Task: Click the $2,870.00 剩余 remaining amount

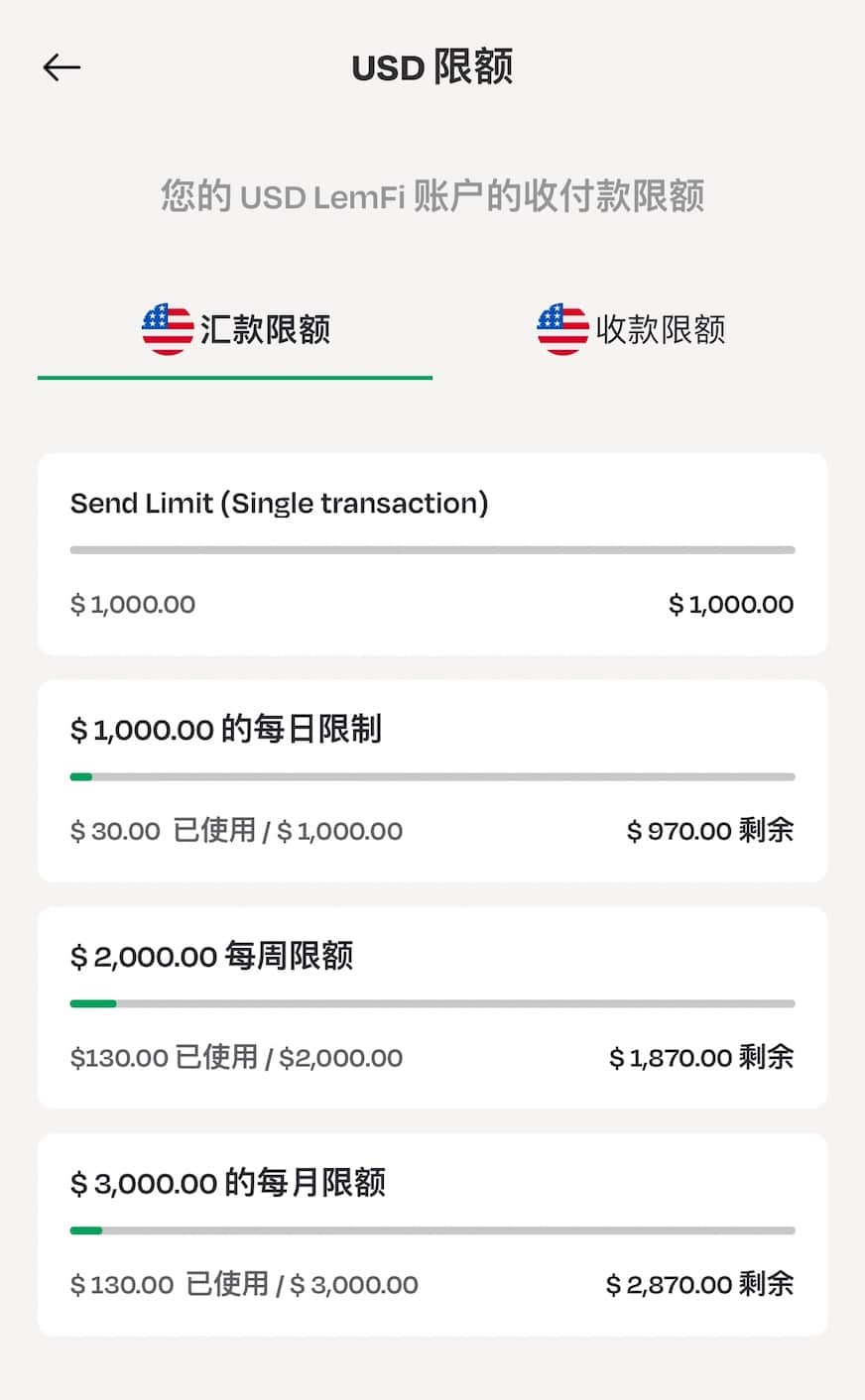Action: tap(701, 1284)
